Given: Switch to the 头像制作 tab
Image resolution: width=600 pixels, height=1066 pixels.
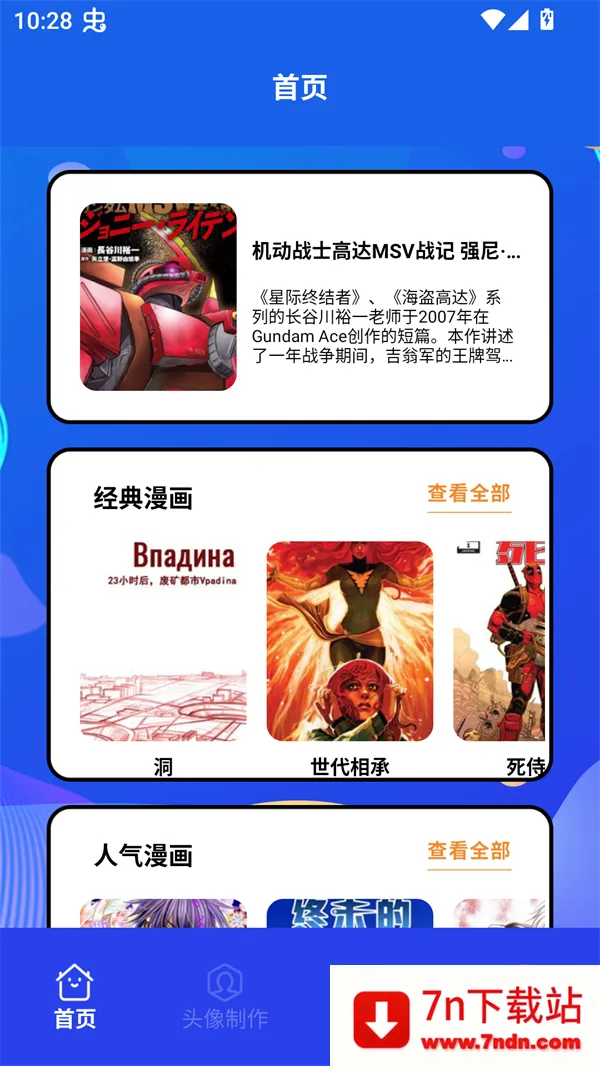Looking at the screenshot, I should pos(225,997).
